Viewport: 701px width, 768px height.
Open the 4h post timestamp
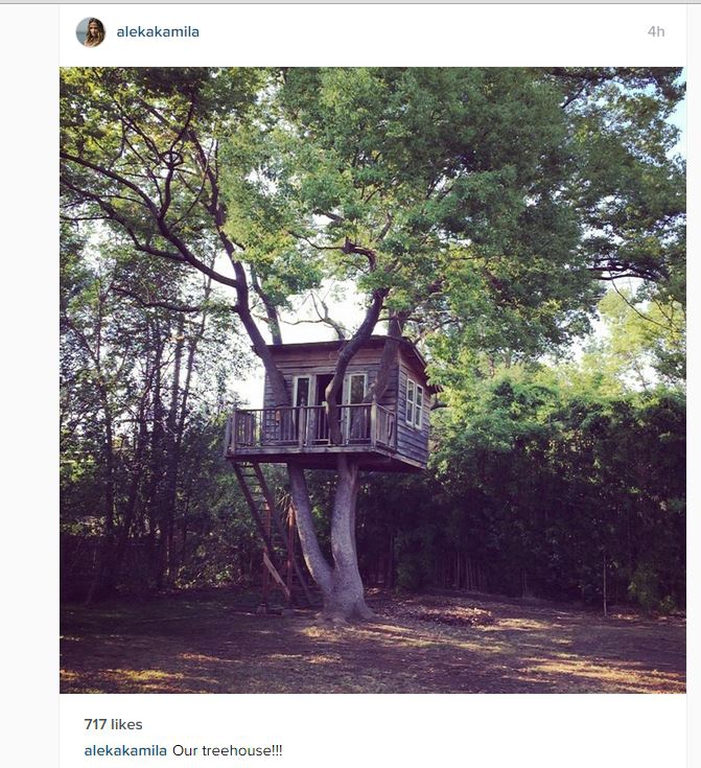656,32
